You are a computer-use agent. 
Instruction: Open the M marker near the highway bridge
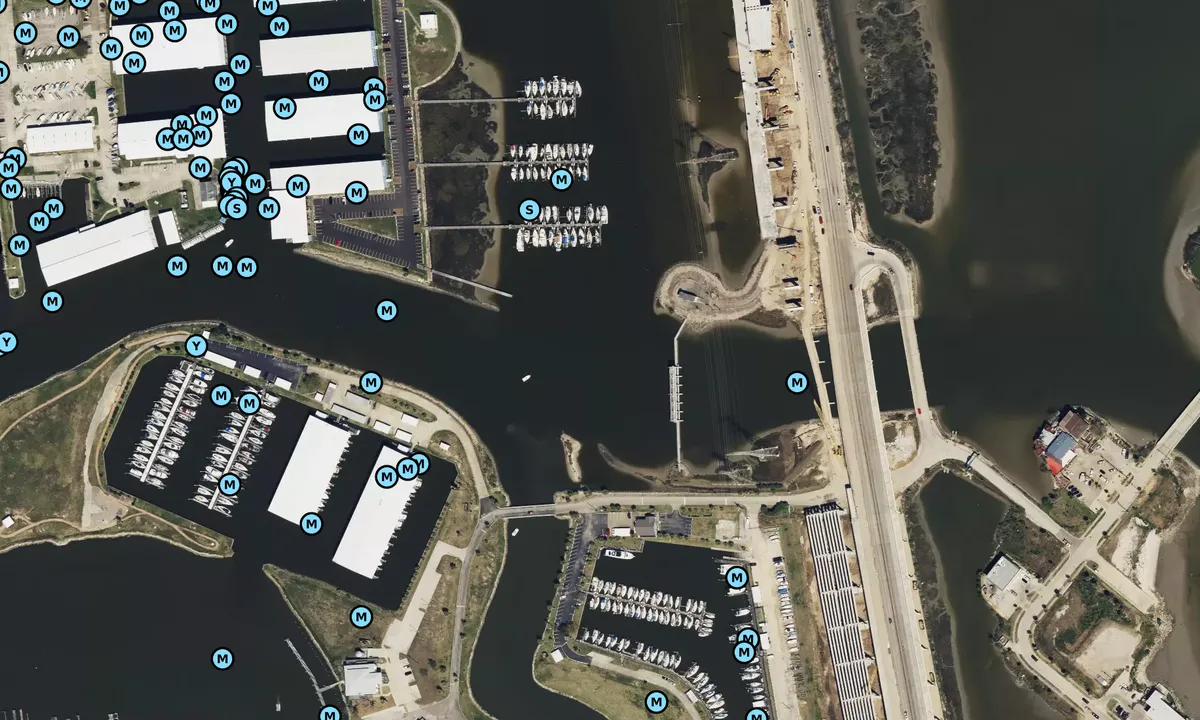click(797, 382)
